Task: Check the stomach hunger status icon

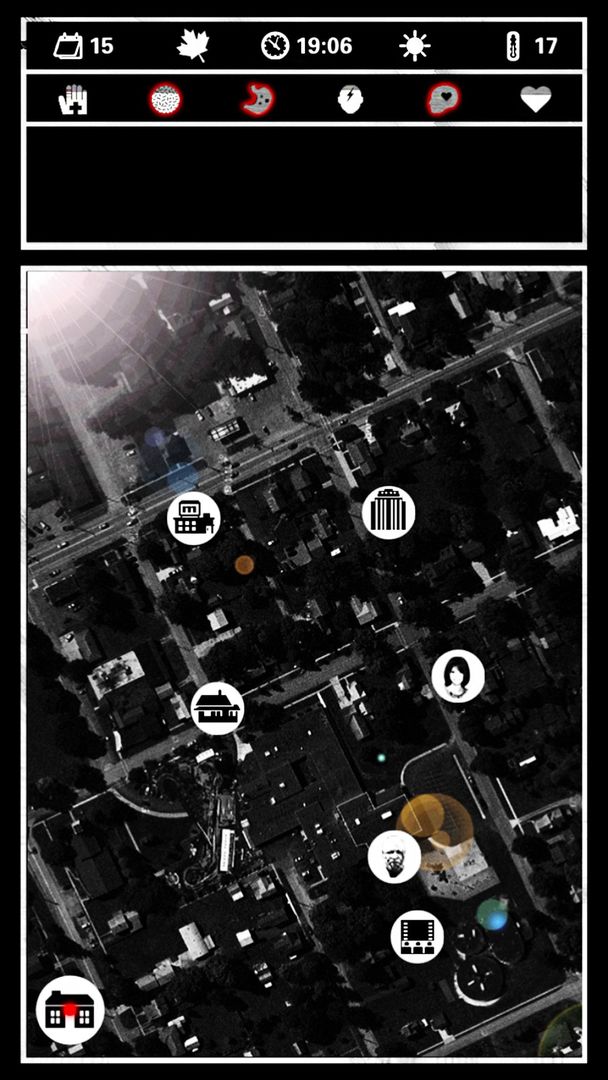Action: click(x=259, y=99)
